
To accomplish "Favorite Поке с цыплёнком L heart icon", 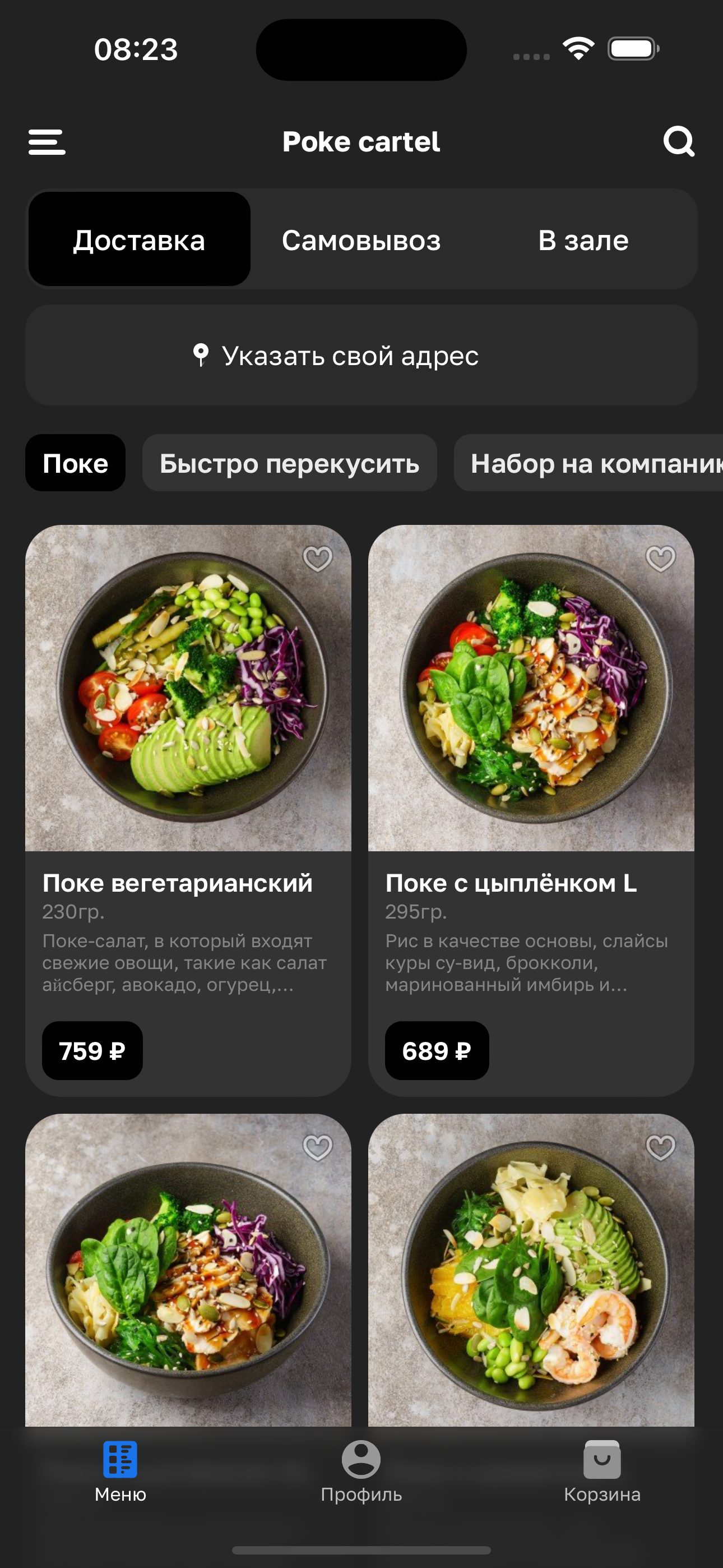I will click(660, 558).
